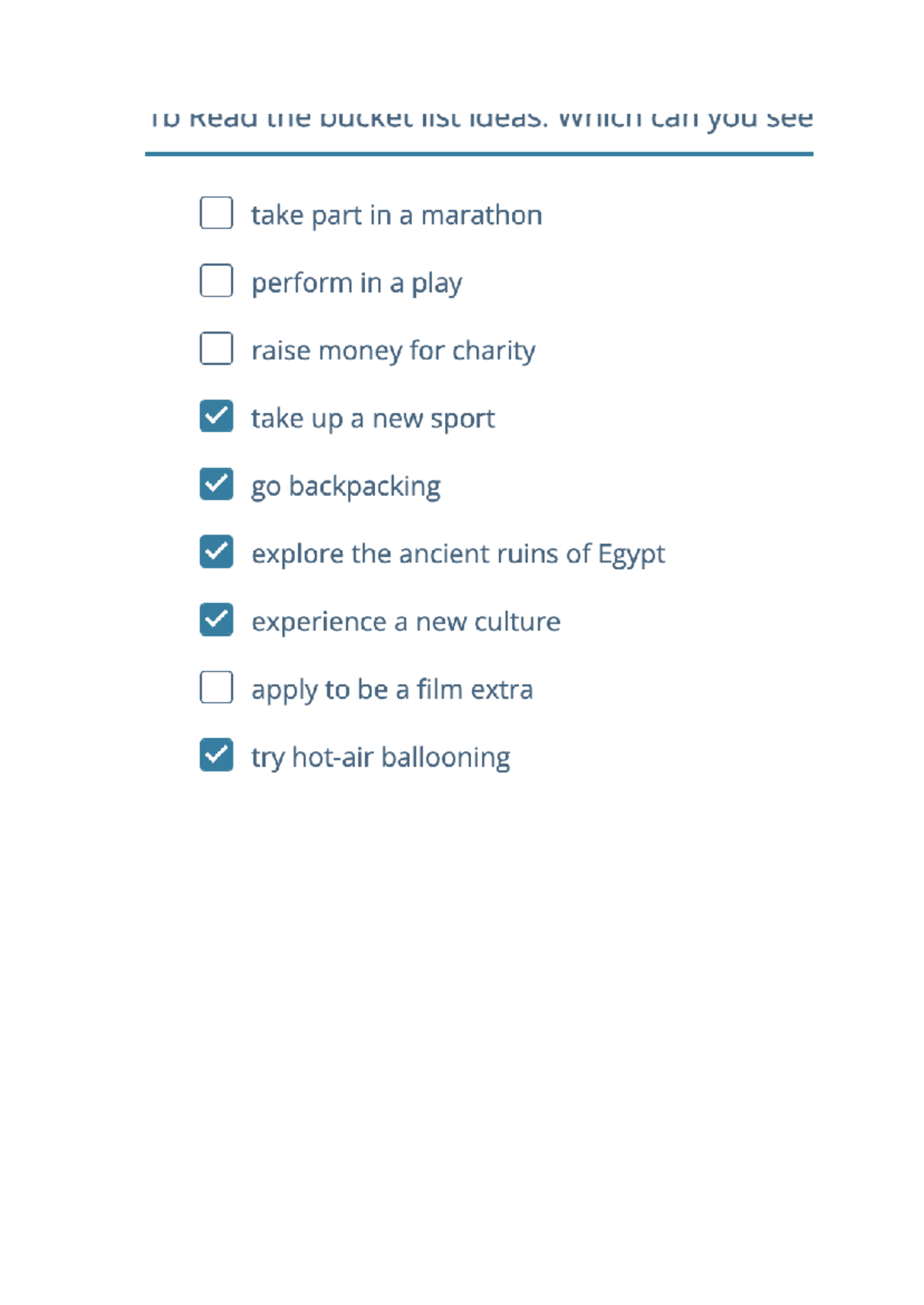924x1305 pixels.
Task: Uncheck 'take up a new sport'
Action: [x=216, y=416]
